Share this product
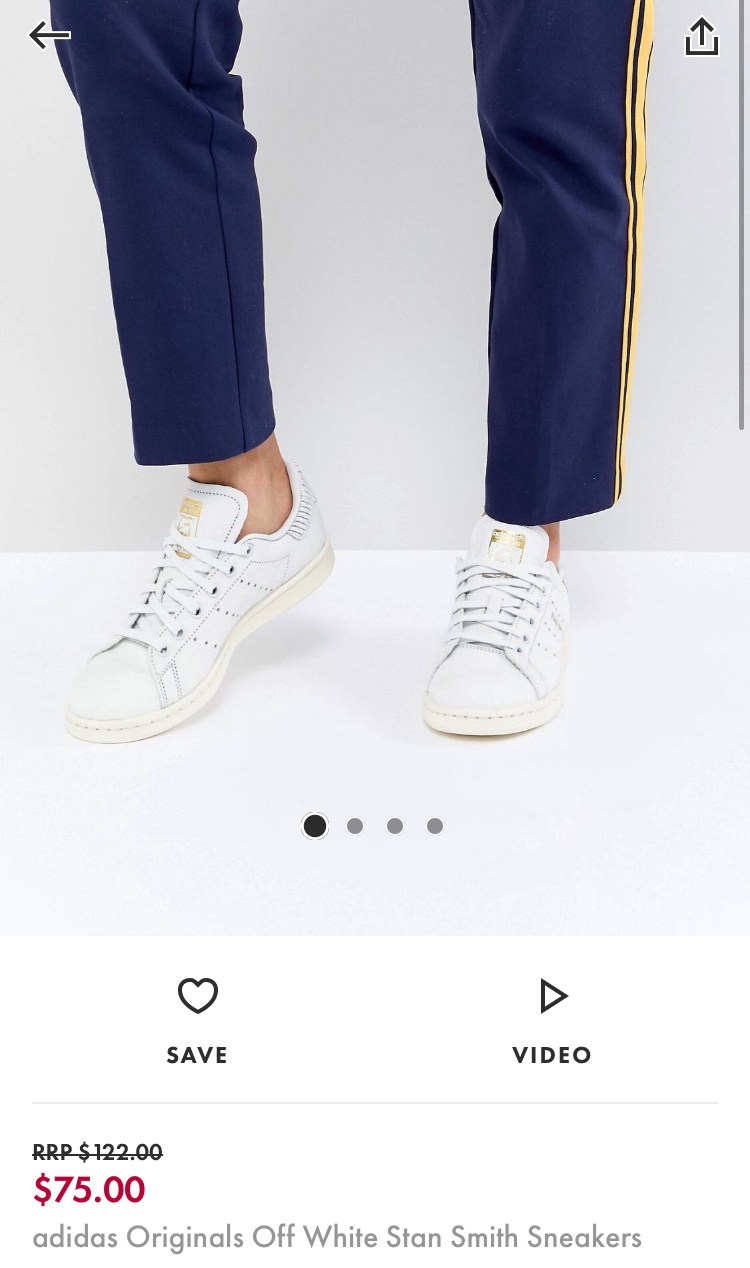 coord(701,37)
